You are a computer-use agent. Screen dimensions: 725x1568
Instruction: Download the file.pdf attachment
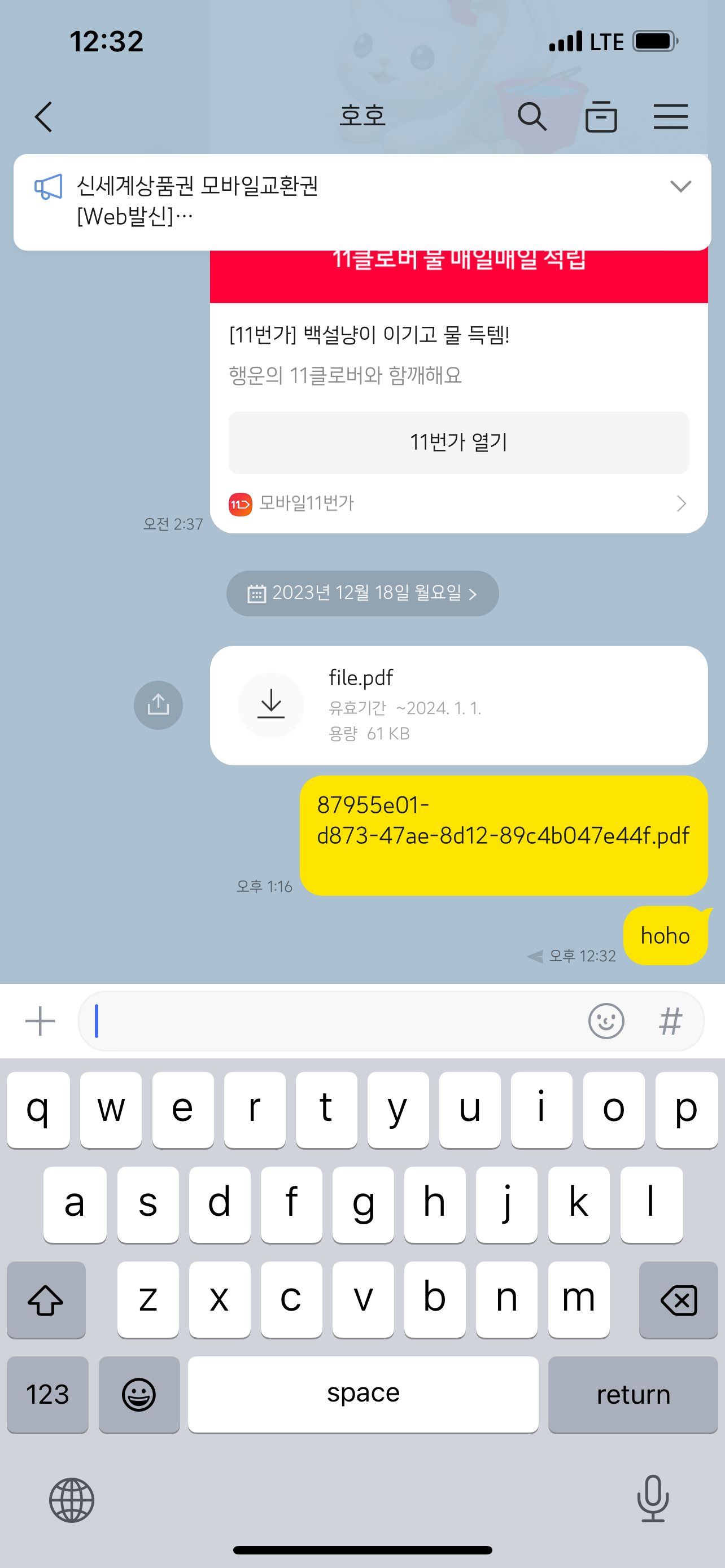(270, 705)
